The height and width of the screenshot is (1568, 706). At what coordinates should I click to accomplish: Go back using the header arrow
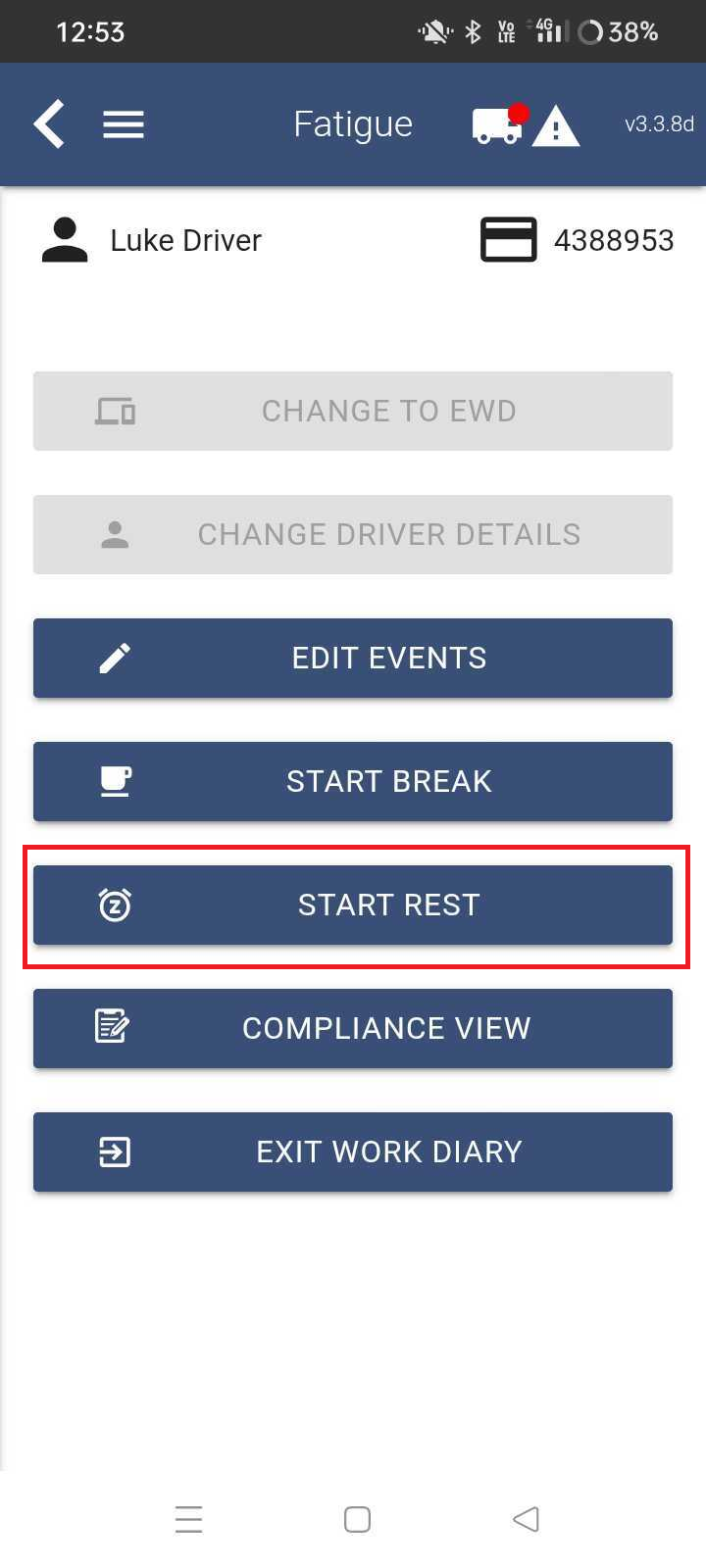click(x=49, y=124)
